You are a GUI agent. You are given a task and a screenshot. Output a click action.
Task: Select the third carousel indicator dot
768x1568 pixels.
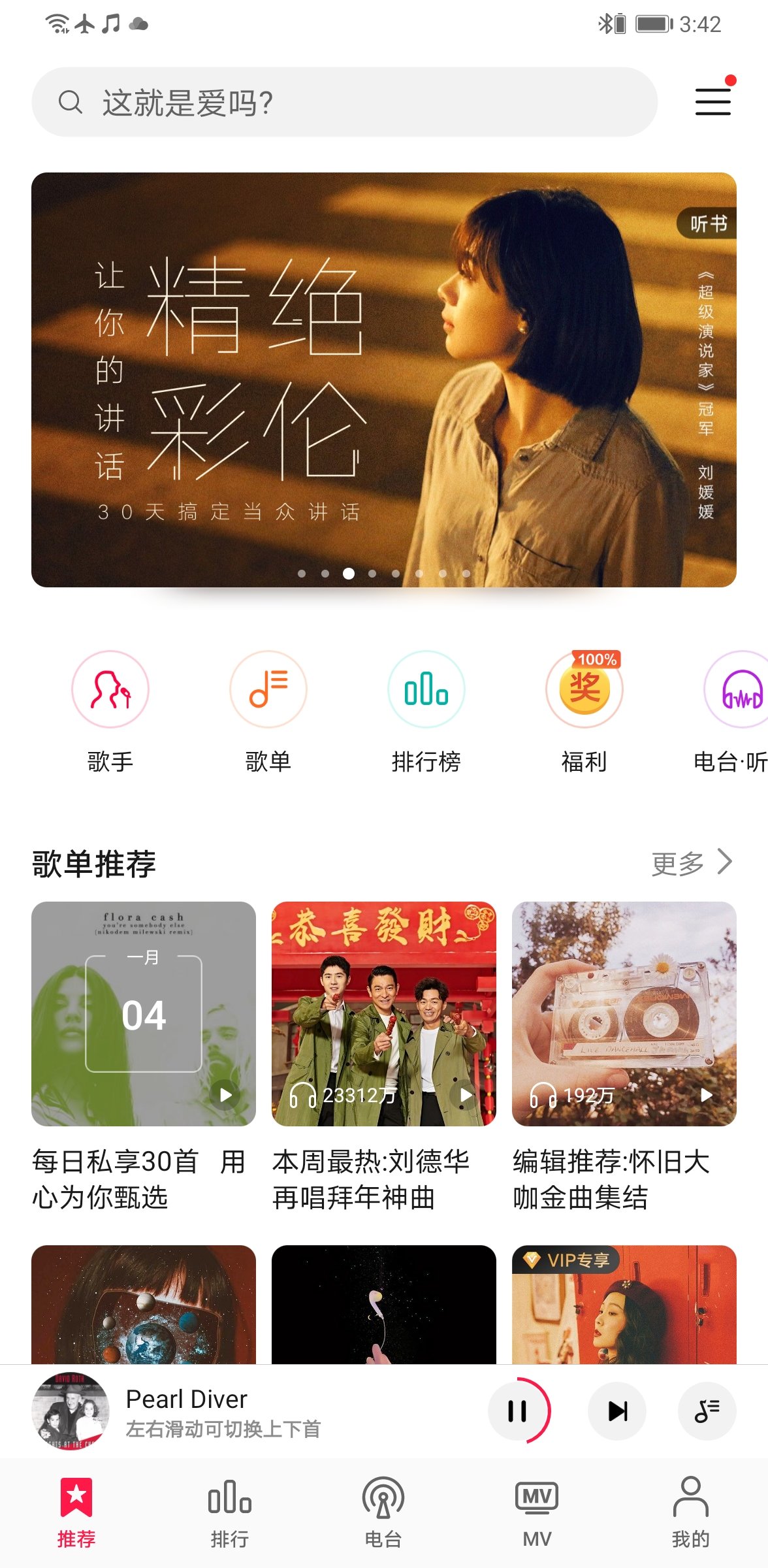click(x=348, y=573)
